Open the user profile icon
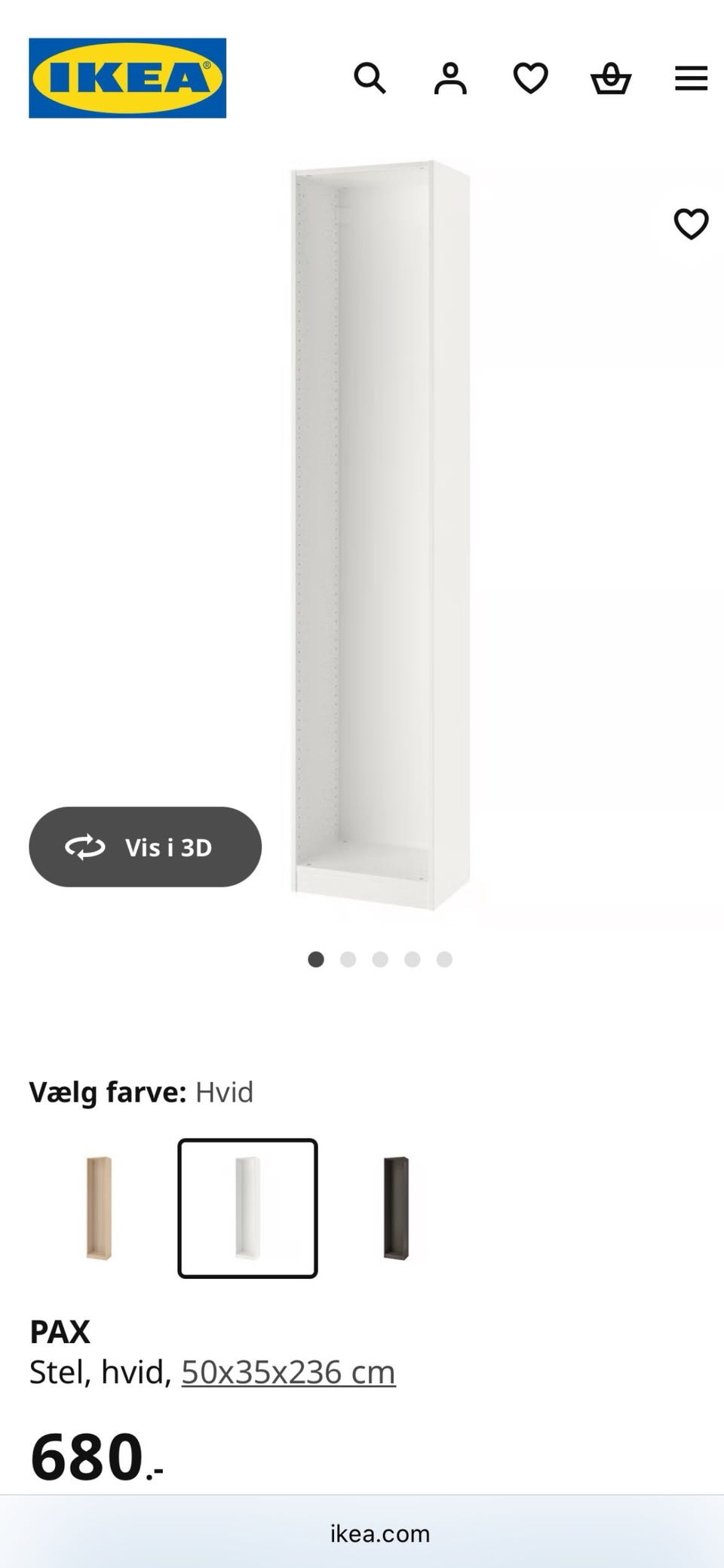Screen dimensions: 724x1568 coord(451,78)
